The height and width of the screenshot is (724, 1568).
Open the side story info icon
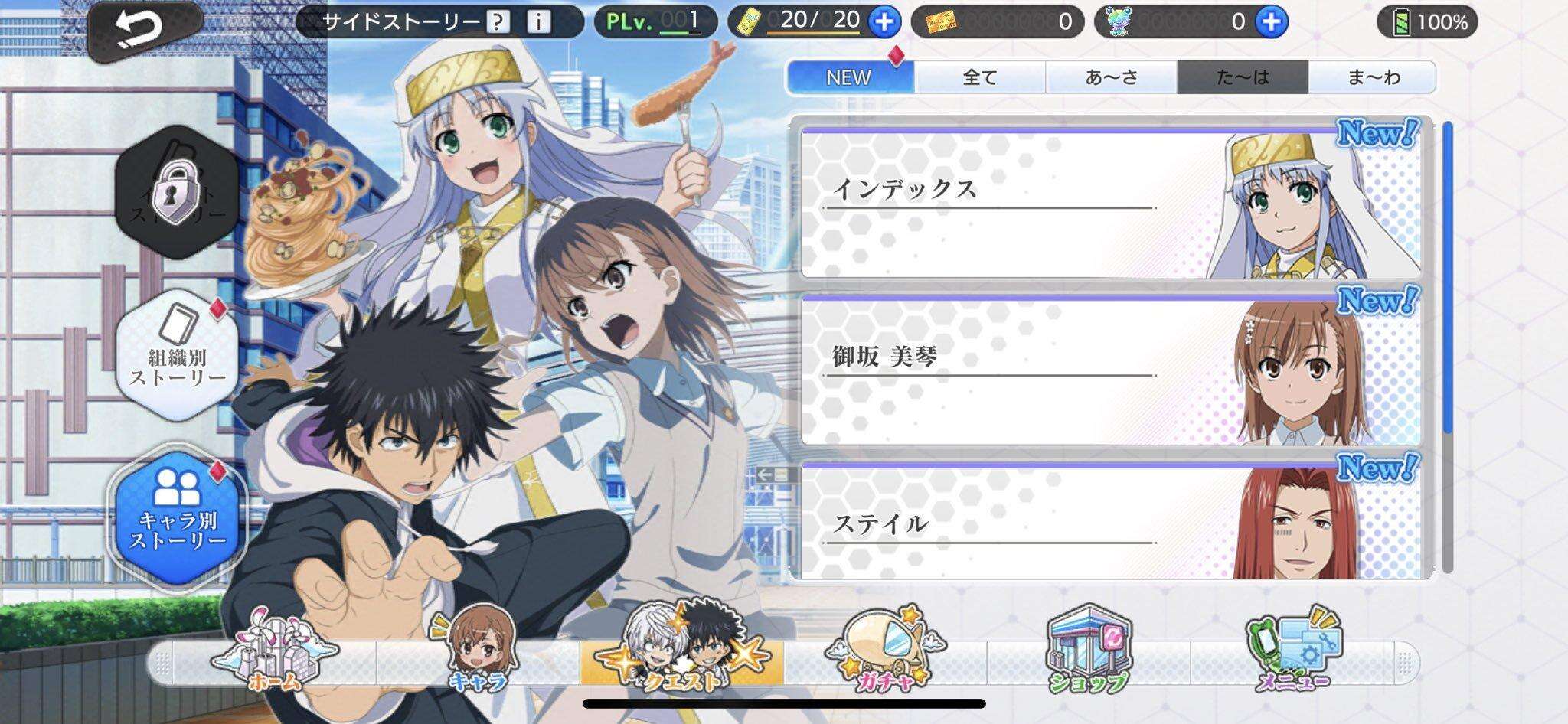click(539, 22)
